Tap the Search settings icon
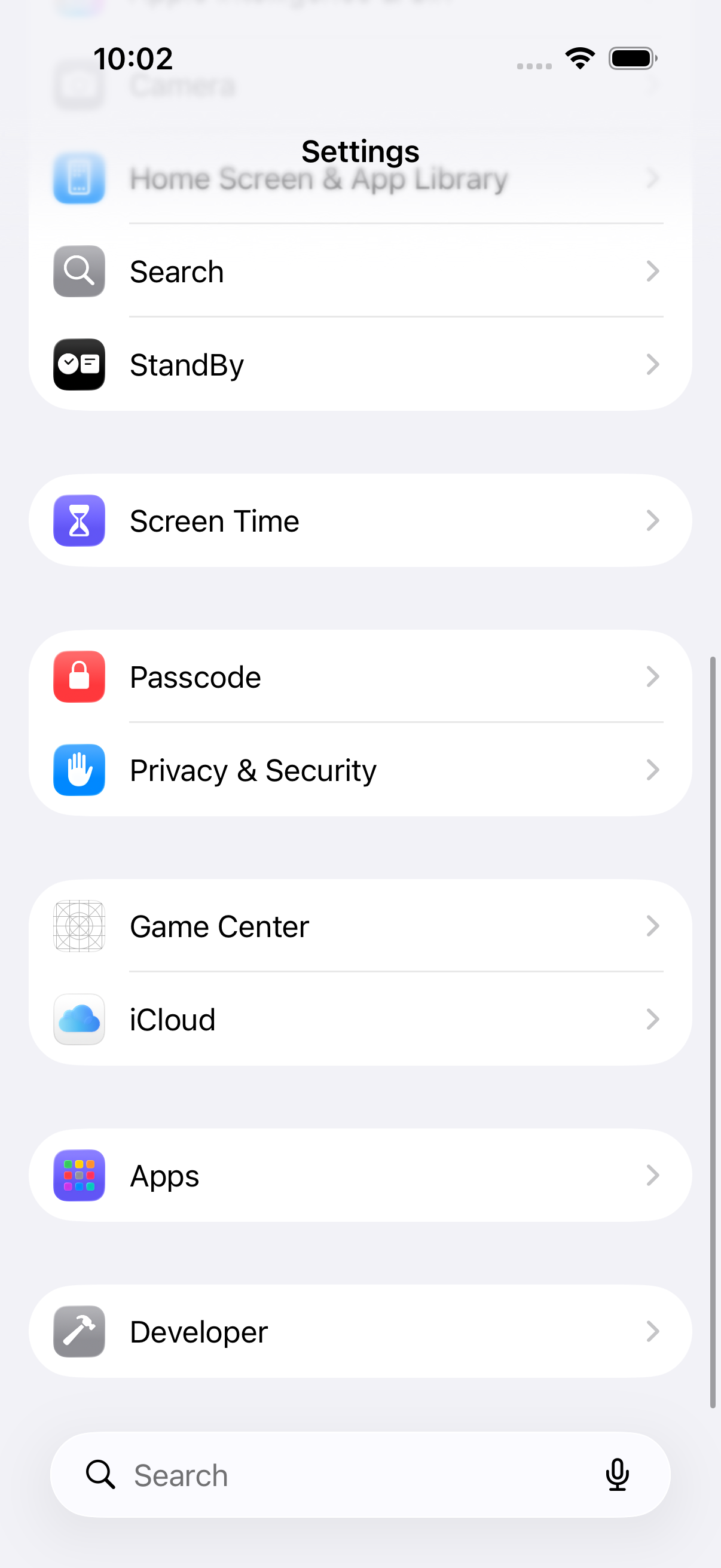721x1568 pixels. (x=79, y=271)
